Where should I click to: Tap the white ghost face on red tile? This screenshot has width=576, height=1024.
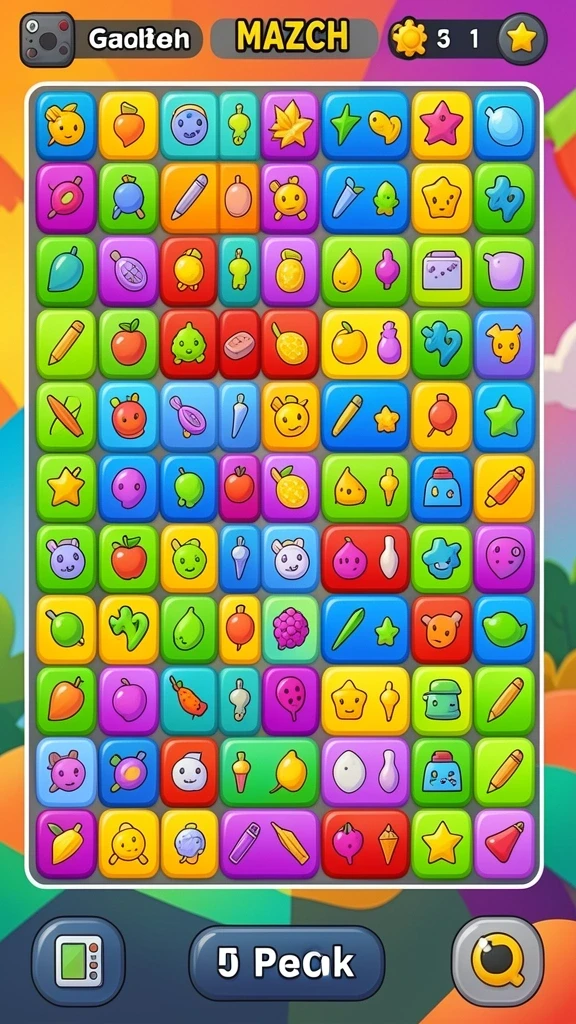pos(189,773)
